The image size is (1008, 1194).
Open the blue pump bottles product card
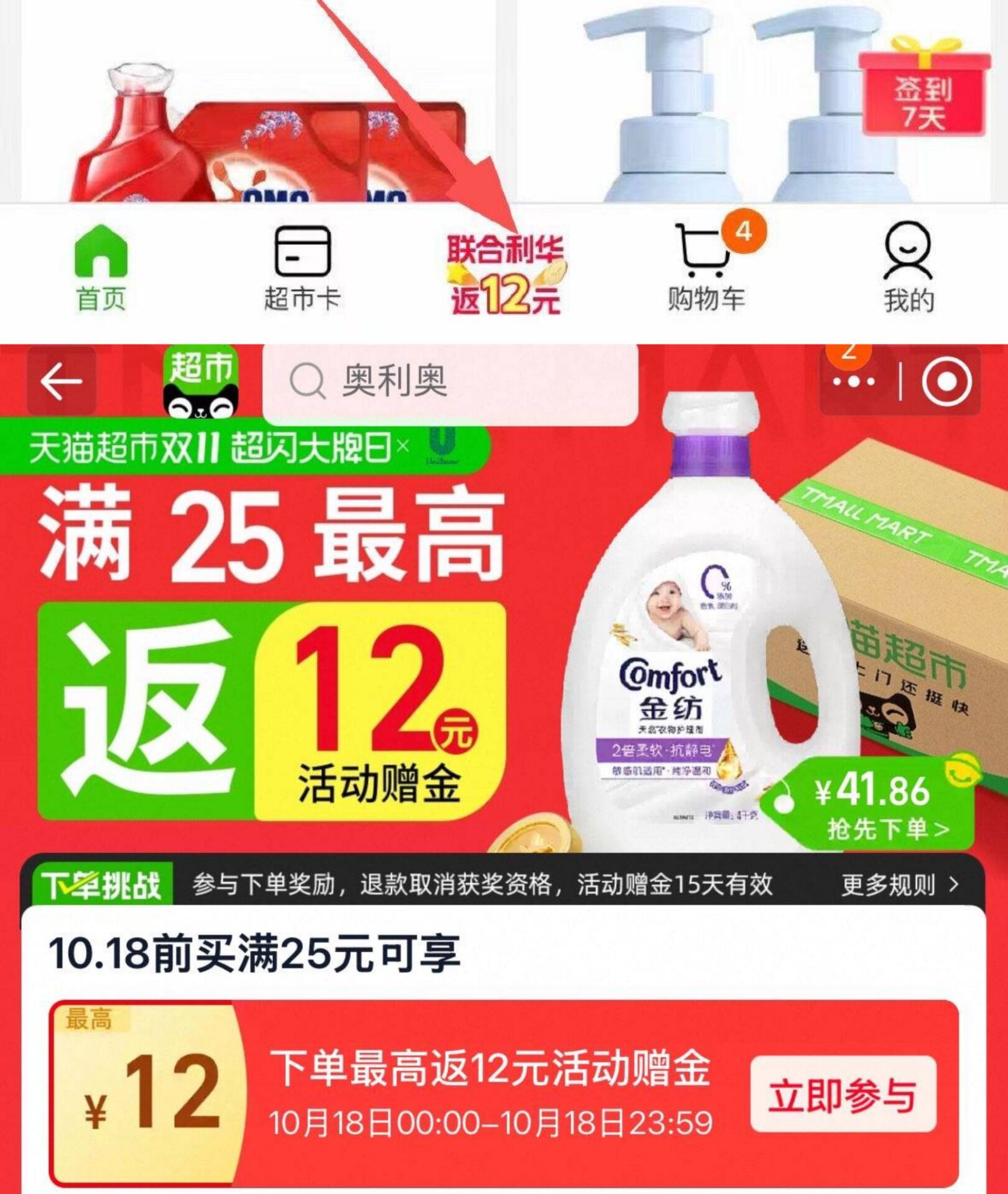coord(746,112)
